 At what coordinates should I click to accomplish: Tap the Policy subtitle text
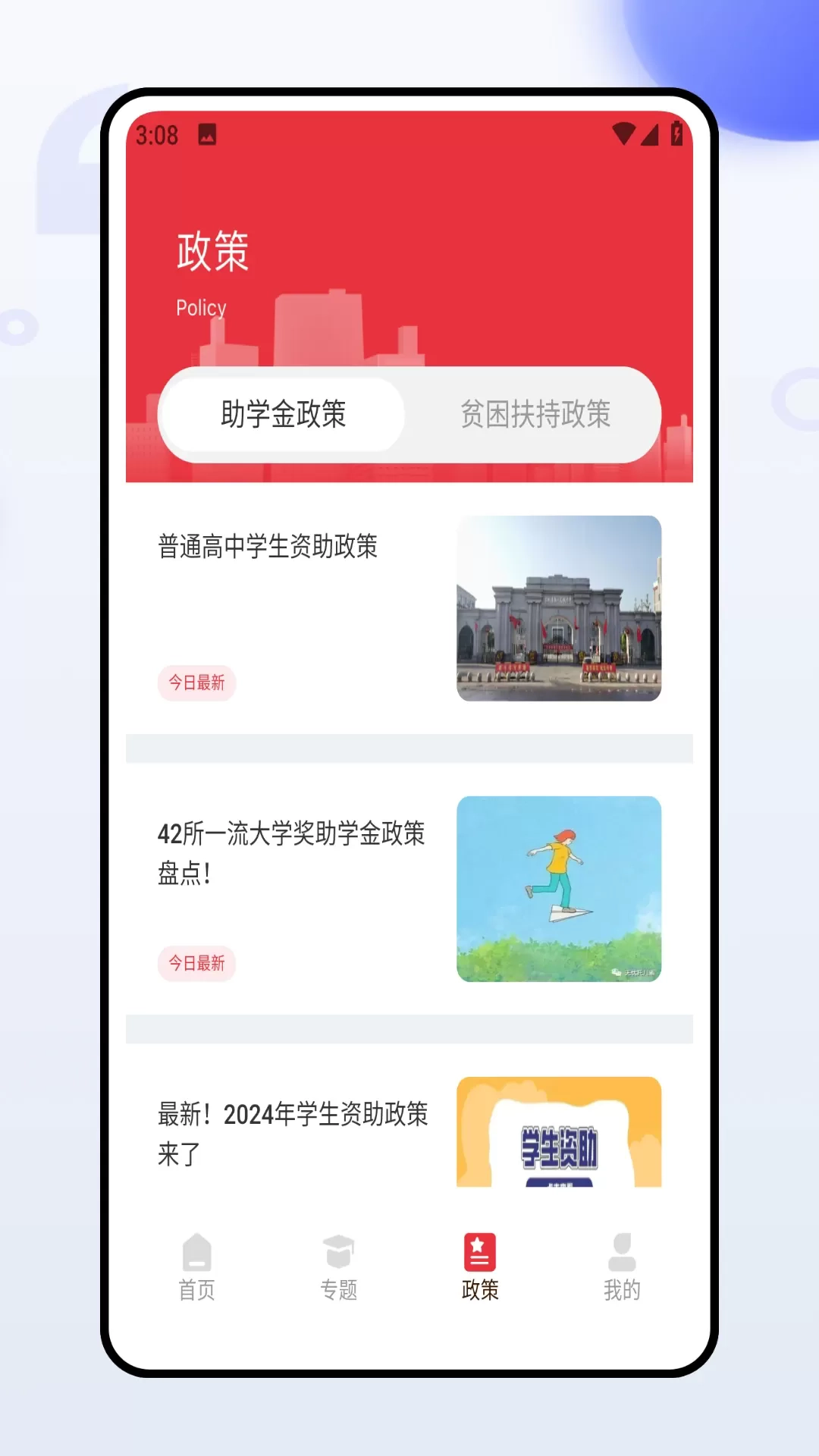click(x=200, y=308)
